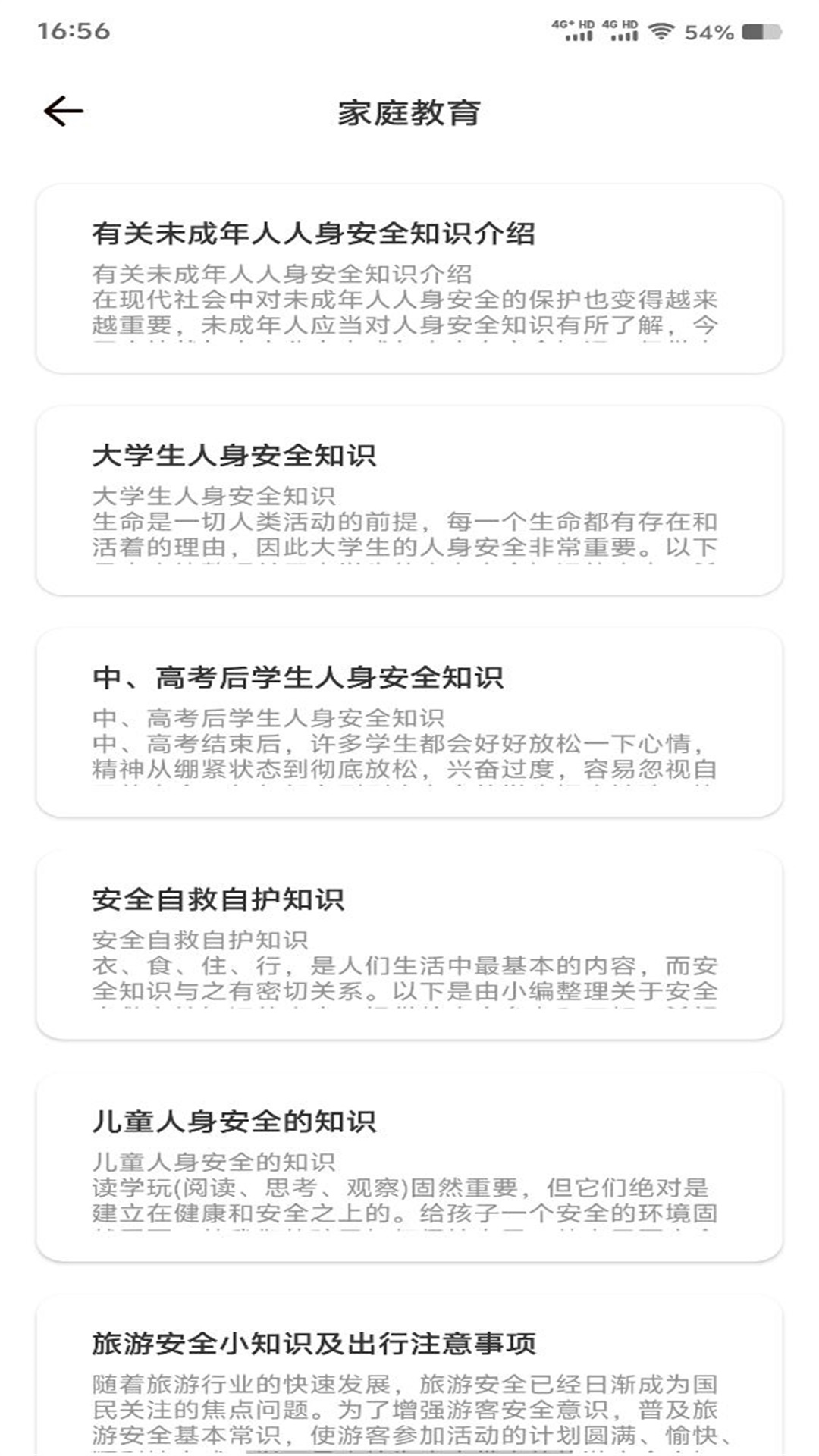Open 有关未成年人人身安全知识介绍 article

click(x=409, y=281)
